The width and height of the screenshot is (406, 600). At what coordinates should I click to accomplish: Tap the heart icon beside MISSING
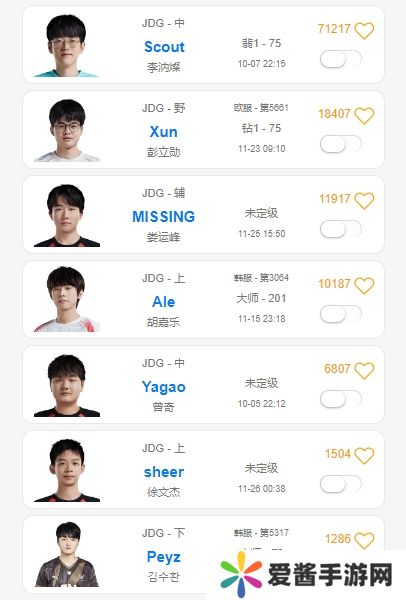(364, 201)
